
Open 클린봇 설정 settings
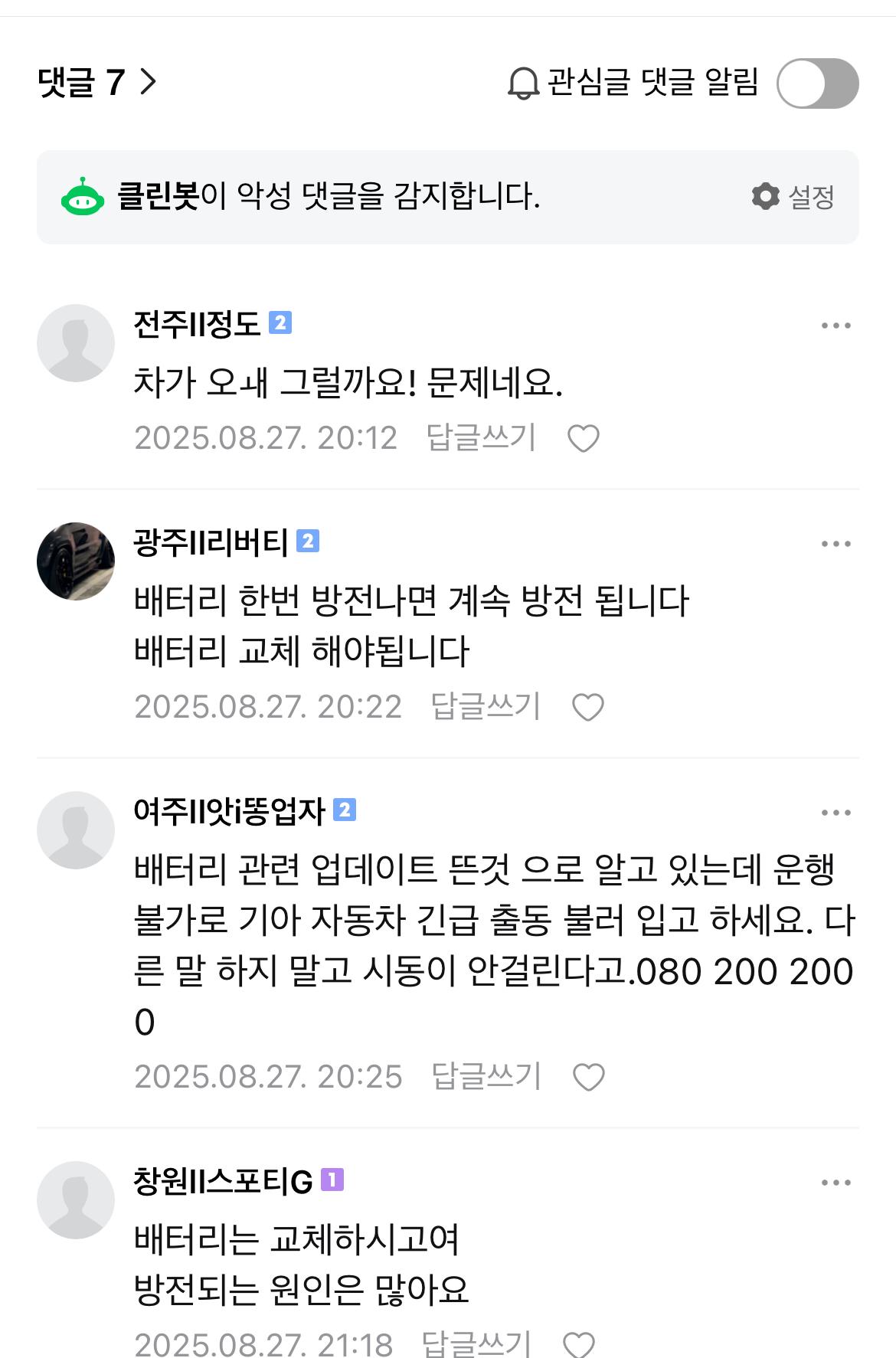pyautogui.click(x=793, y=197)
